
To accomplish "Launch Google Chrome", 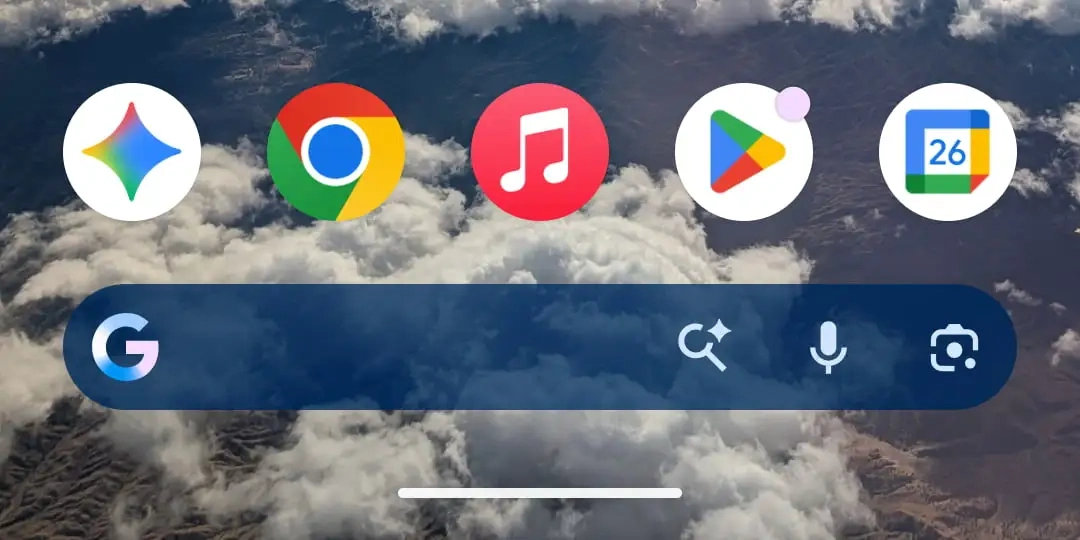I will pyautogui.click(x=336, y=152).
